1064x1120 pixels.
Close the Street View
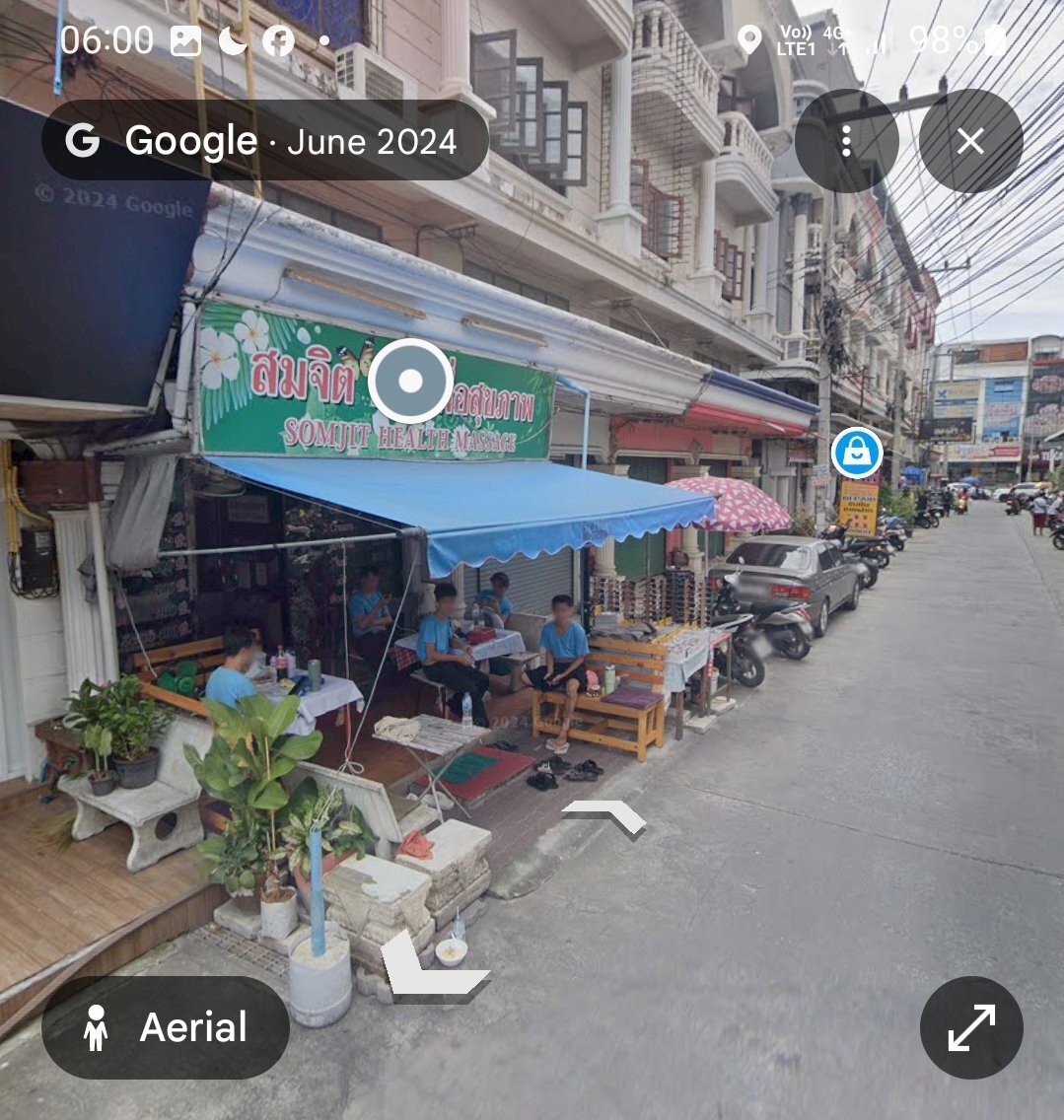(x=970, y=141)
